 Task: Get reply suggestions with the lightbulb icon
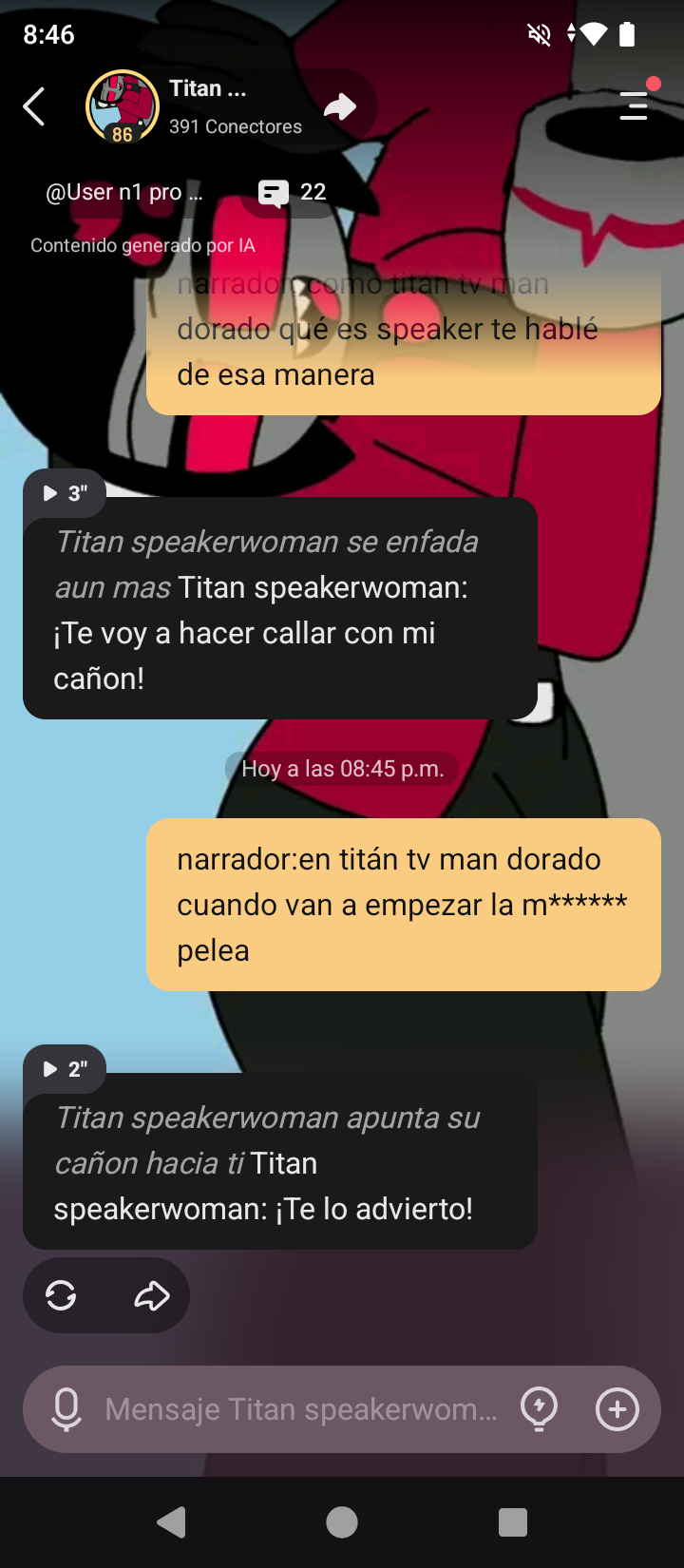[539, 1409]
